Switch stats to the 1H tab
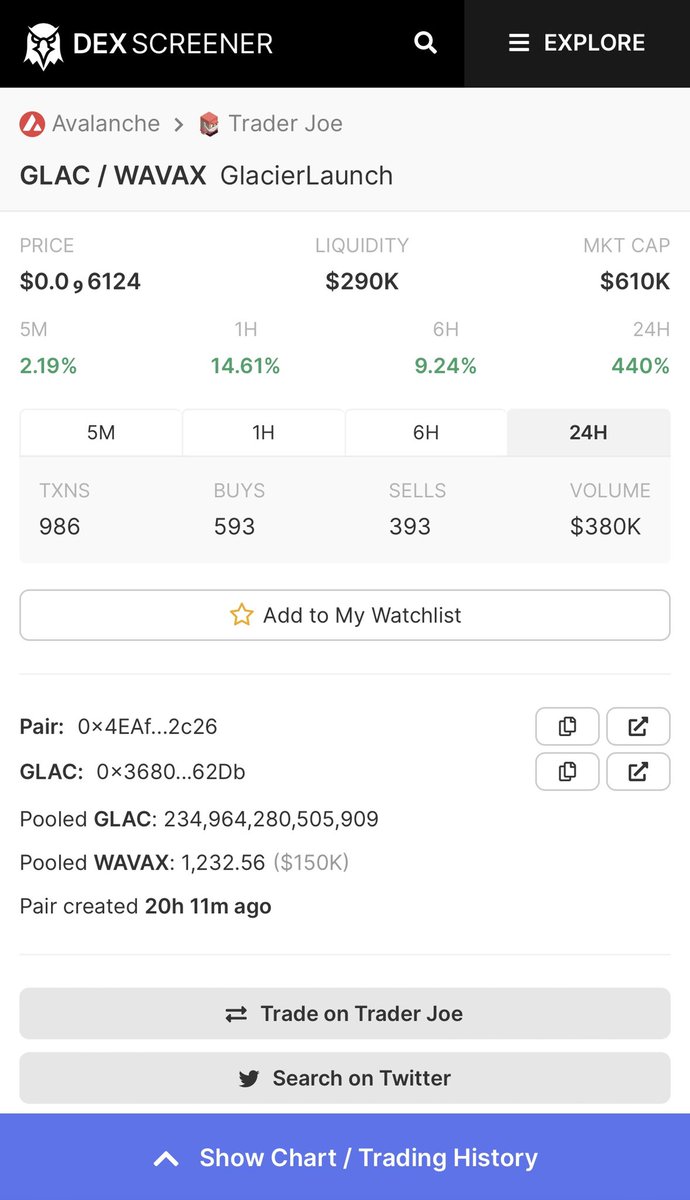This screenshot has width=690, height=1200. [x=263, y=433]
